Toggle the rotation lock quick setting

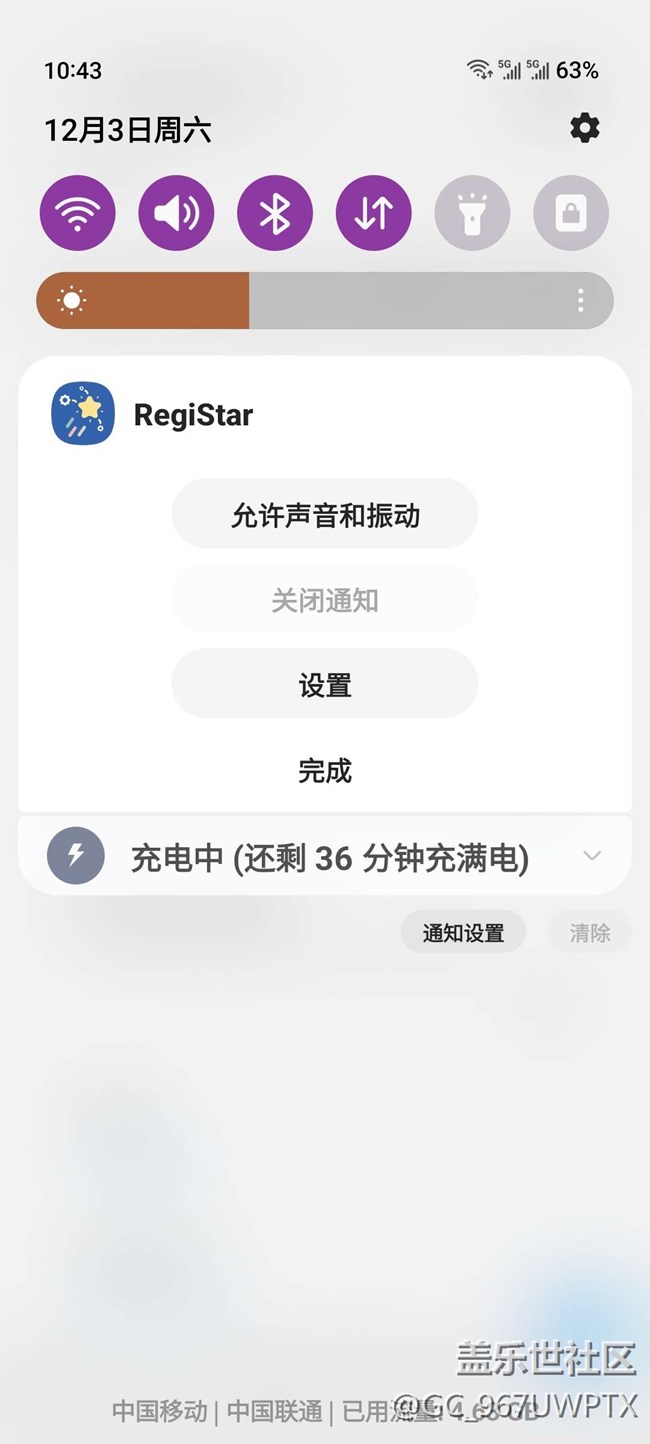[x=571, y=213]
